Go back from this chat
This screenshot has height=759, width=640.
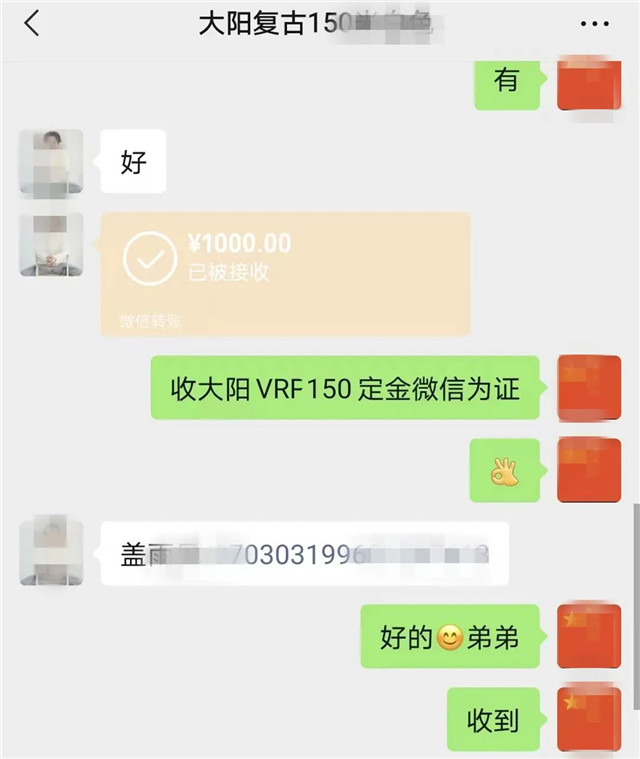point(32,24)
